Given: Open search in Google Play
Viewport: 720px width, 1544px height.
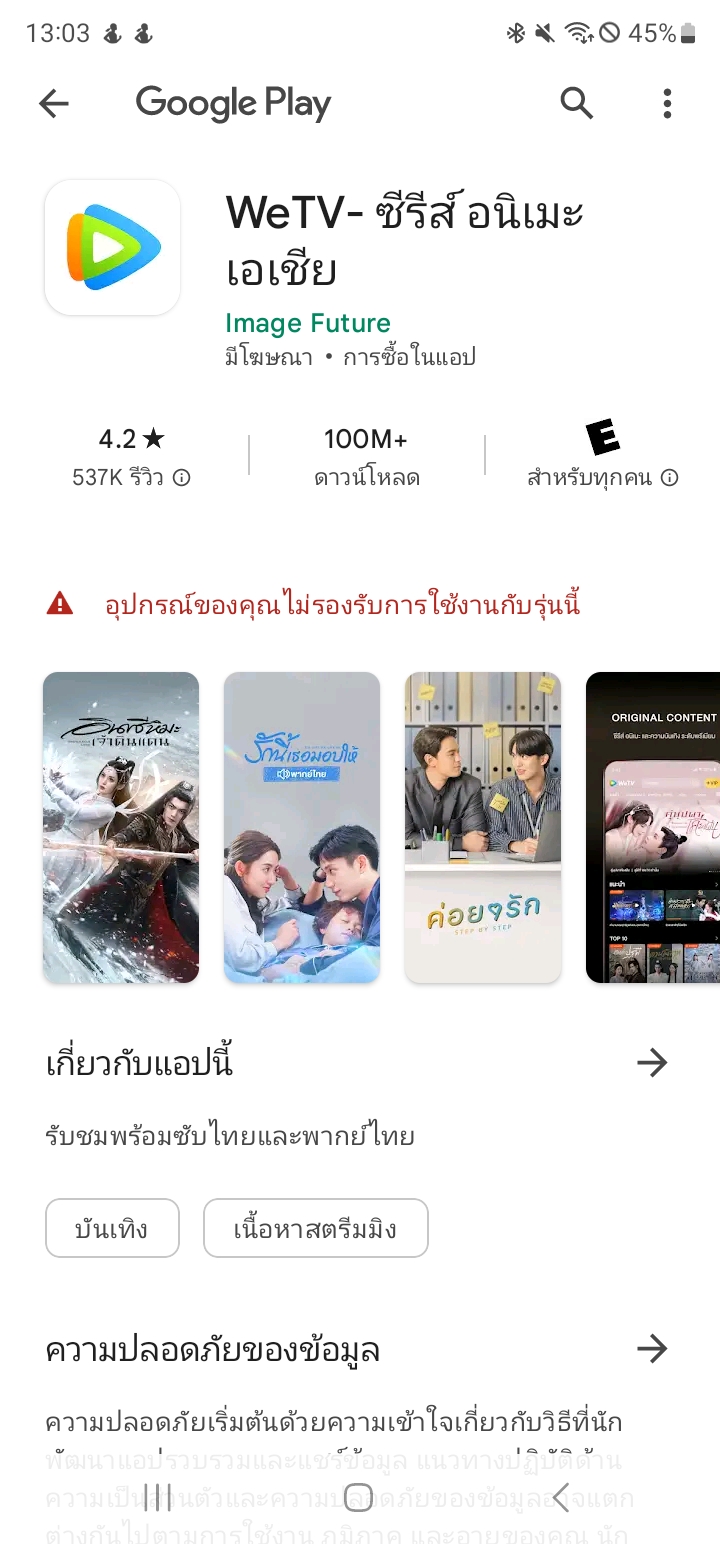Looking at the screenshot, I should pos(576,103).
